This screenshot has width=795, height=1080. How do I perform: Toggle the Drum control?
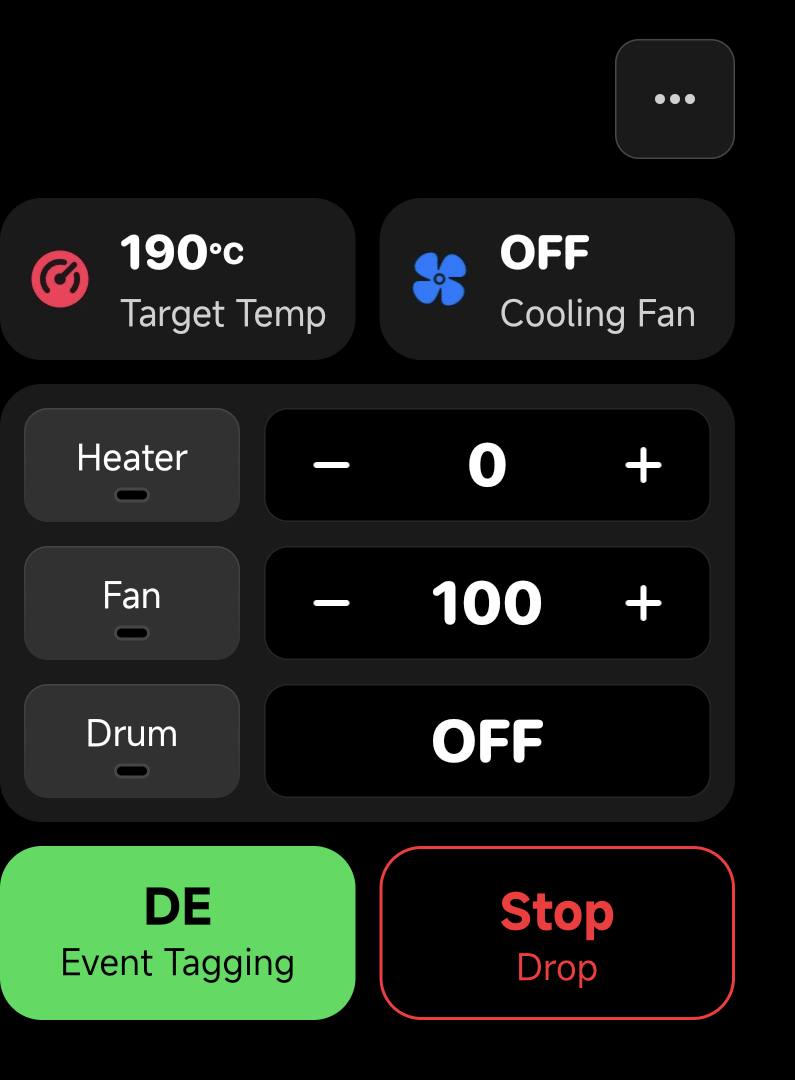point(131,740)
